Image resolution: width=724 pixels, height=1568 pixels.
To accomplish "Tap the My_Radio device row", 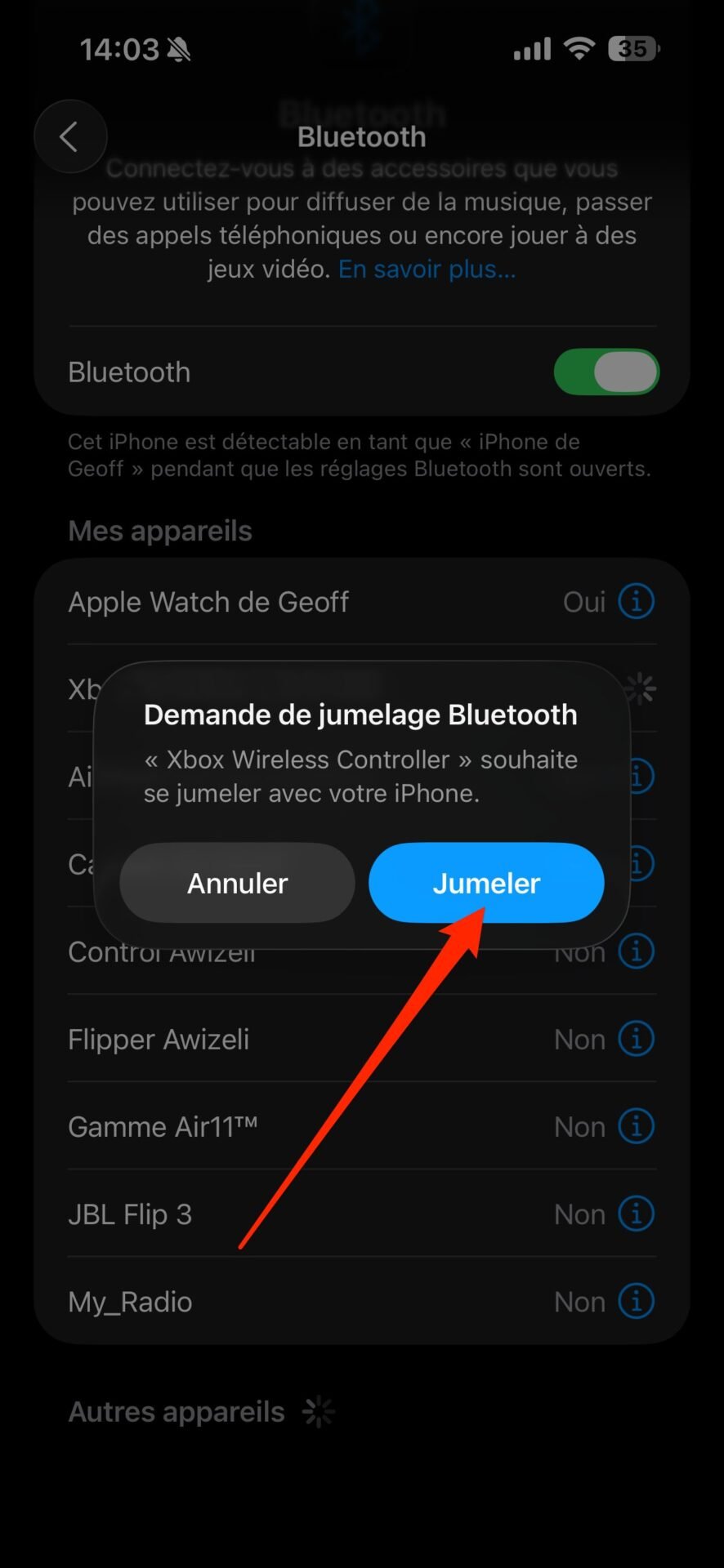I will point(362,1301).
